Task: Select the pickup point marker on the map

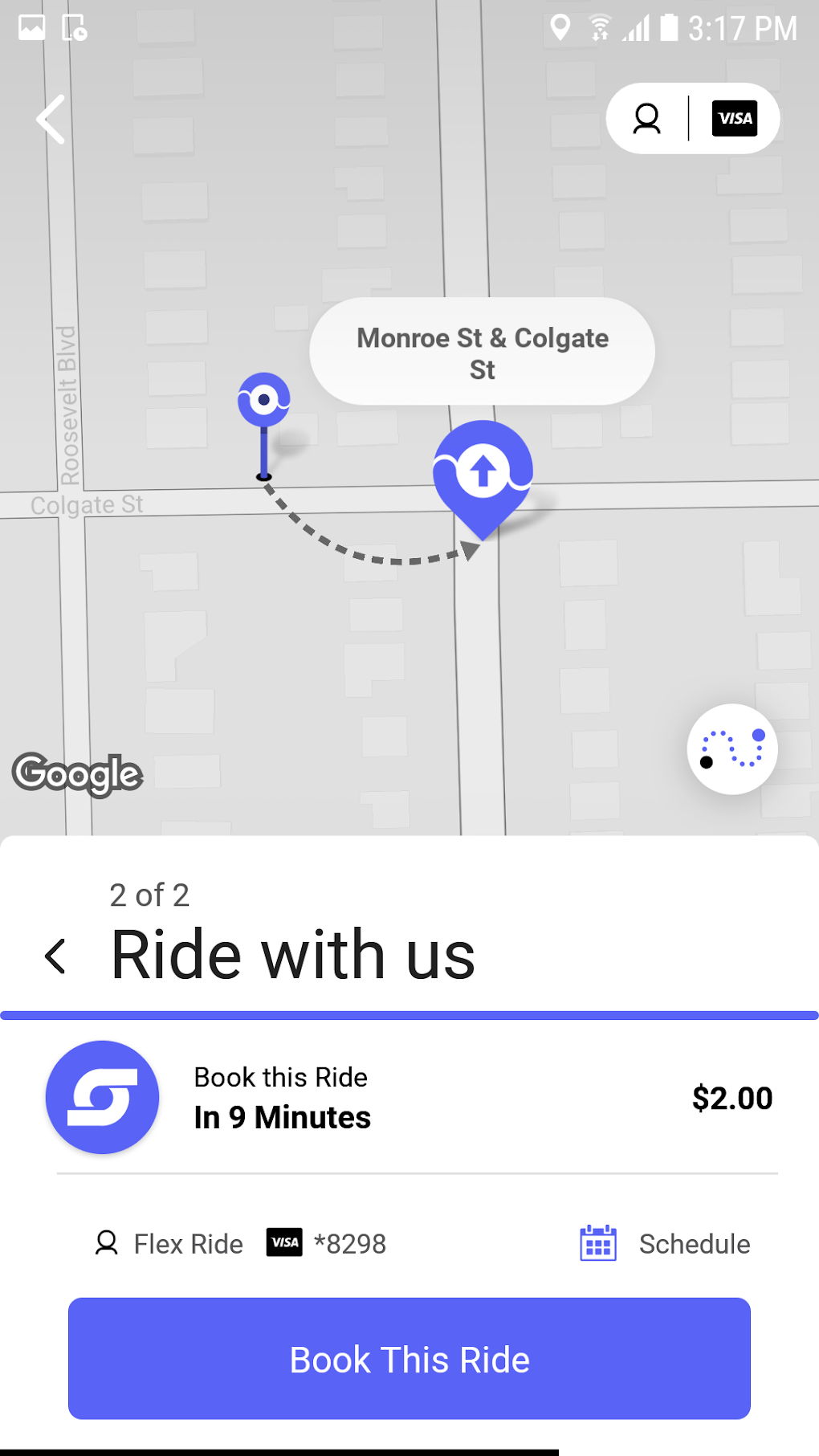Action: click(263, 399)
